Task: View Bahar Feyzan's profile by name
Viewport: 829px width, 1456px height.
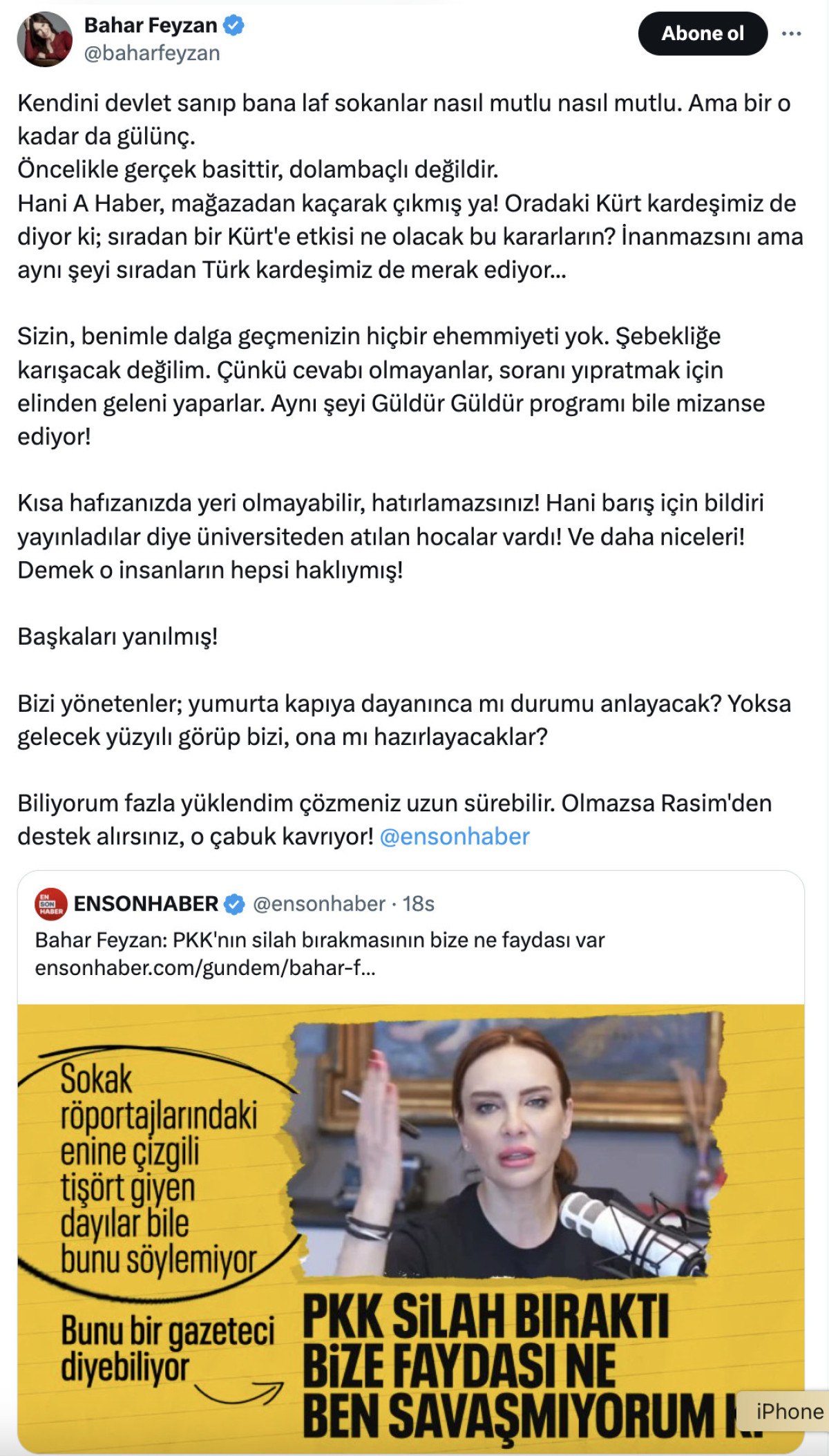Action: point(151,26)
